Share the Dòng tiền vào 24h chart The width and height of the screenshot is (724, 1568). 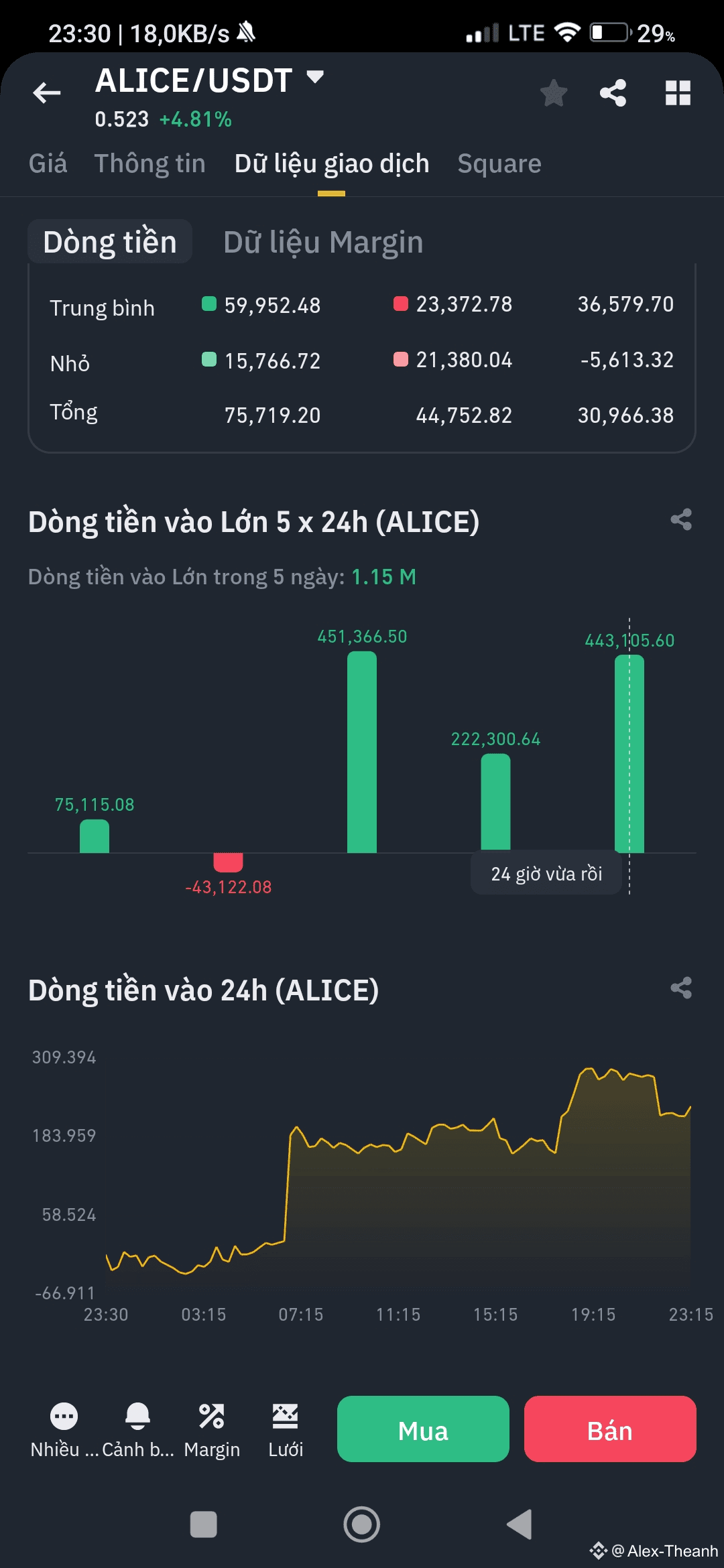click(681, 988)
